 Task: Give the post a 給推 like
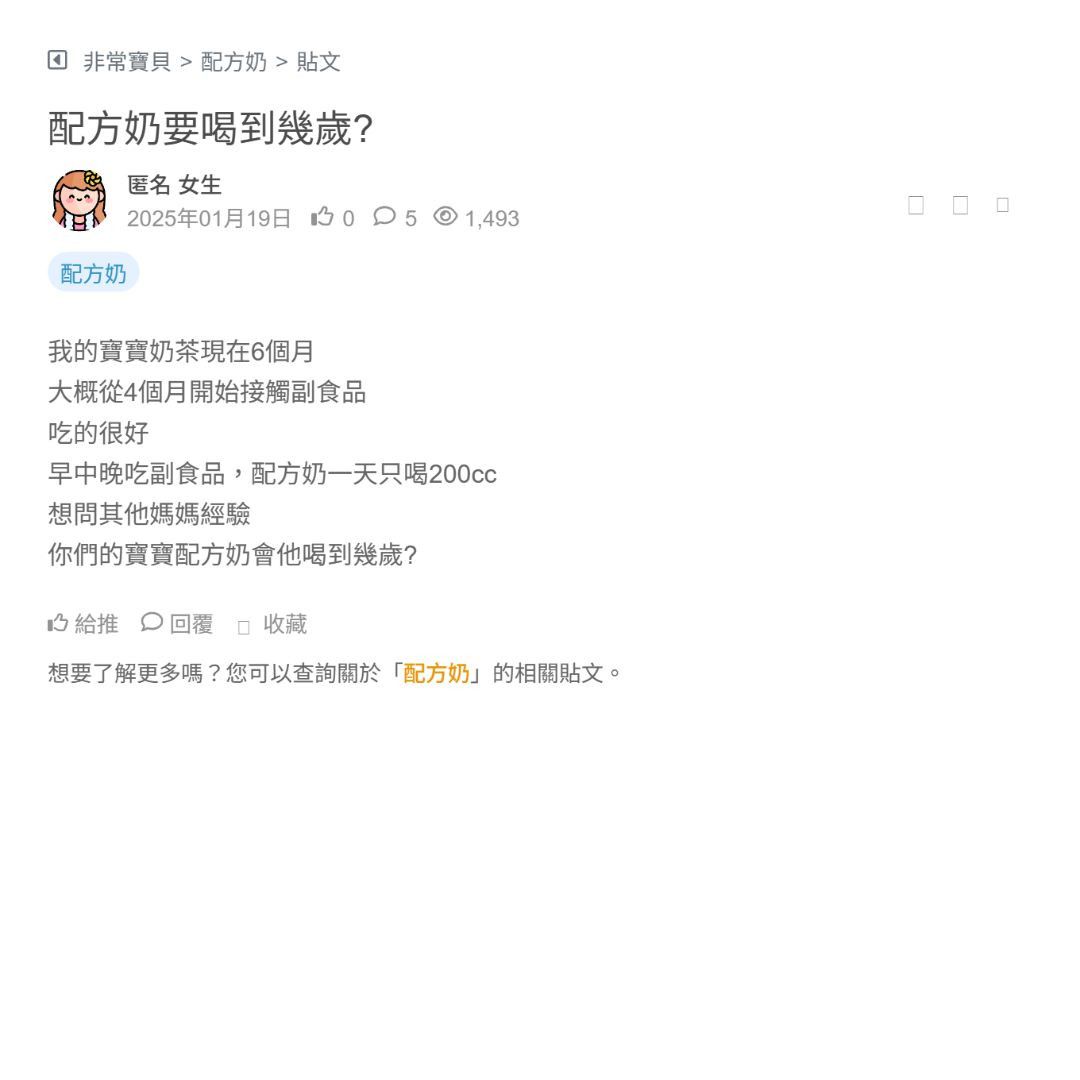pyautogui.click(x=83, y=624)
